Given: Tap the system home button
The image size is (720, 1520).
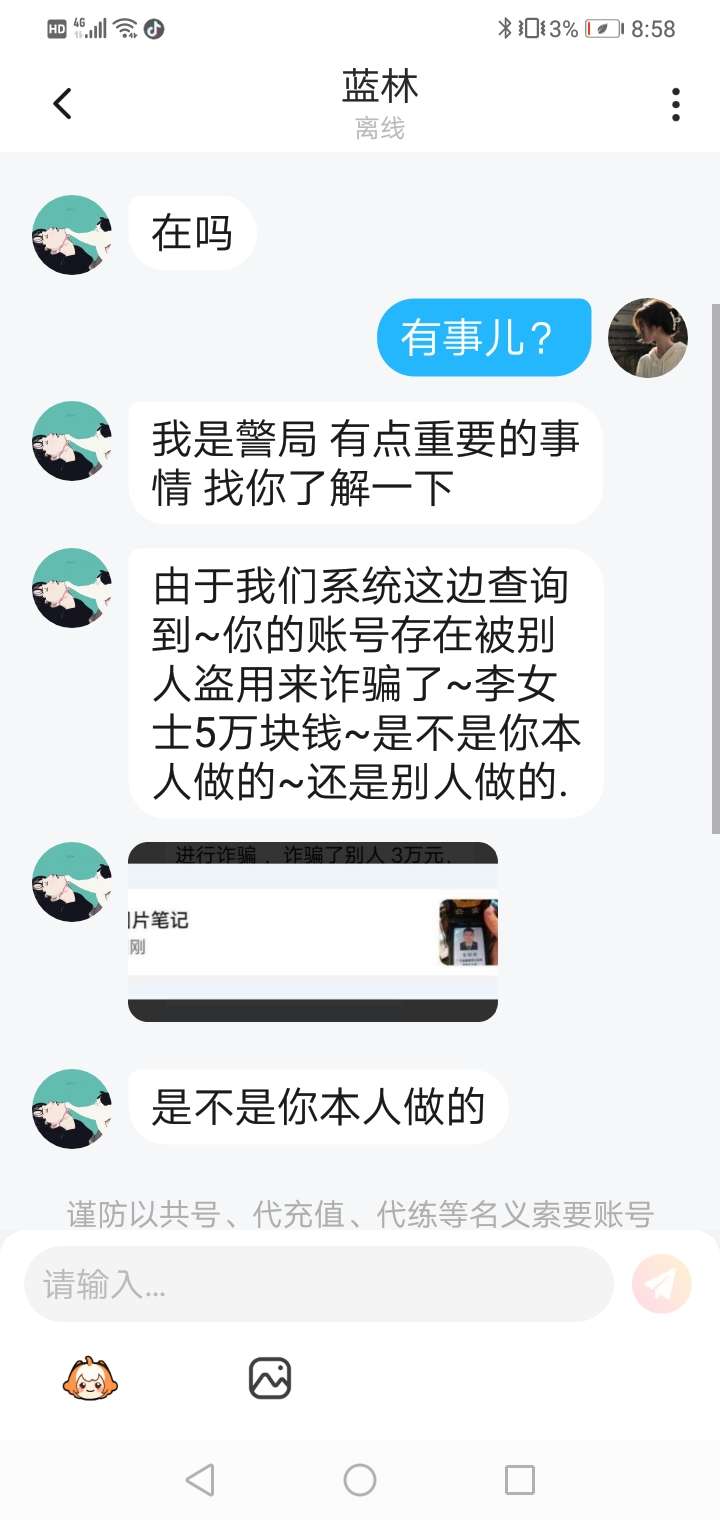Looking at the screenshot, I should tap(360, 1480).
